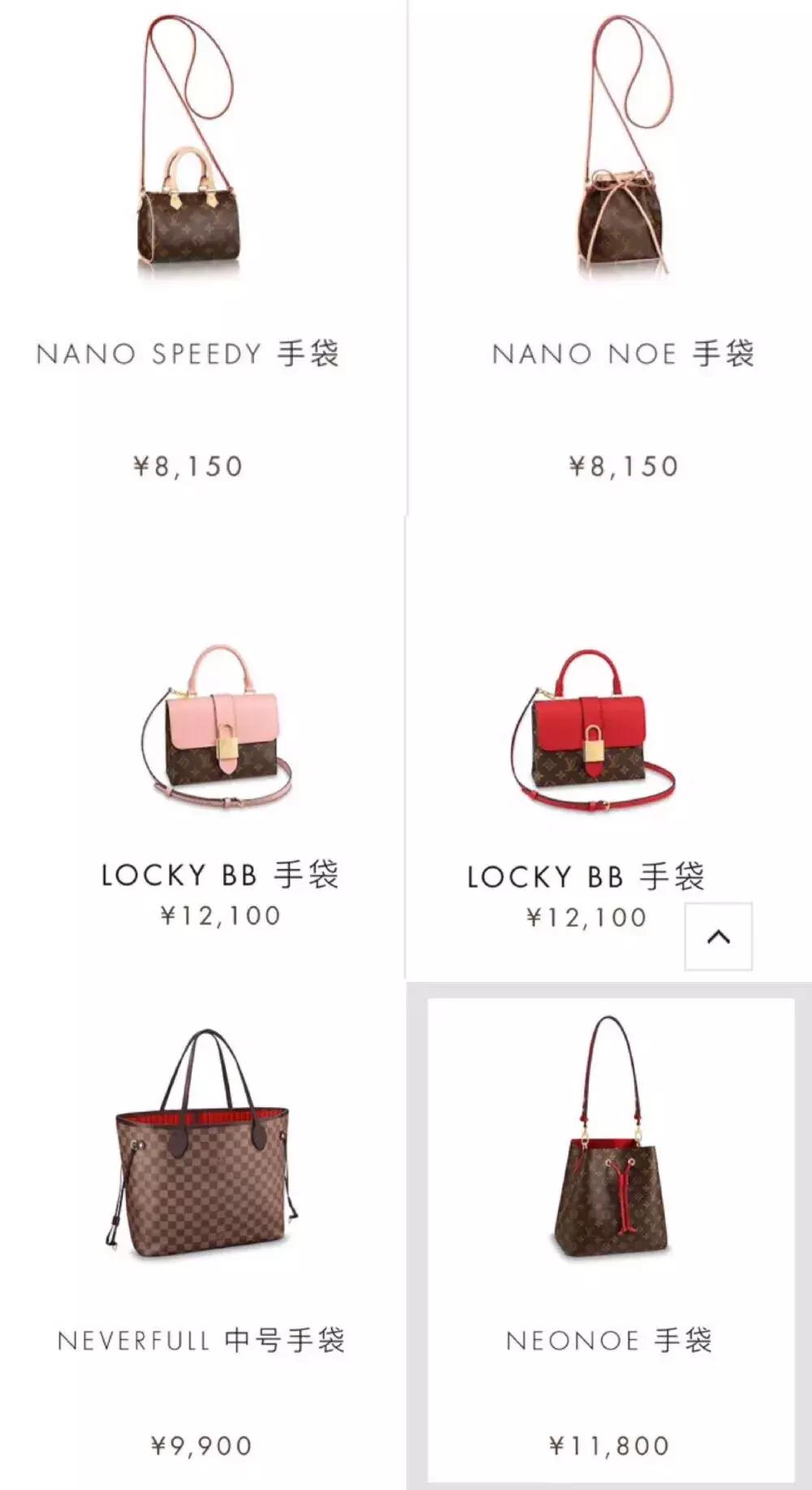The image size is (812, 1490).
Task: Open the Neverfull 中号手袋 tote image
Action: 195,1170
